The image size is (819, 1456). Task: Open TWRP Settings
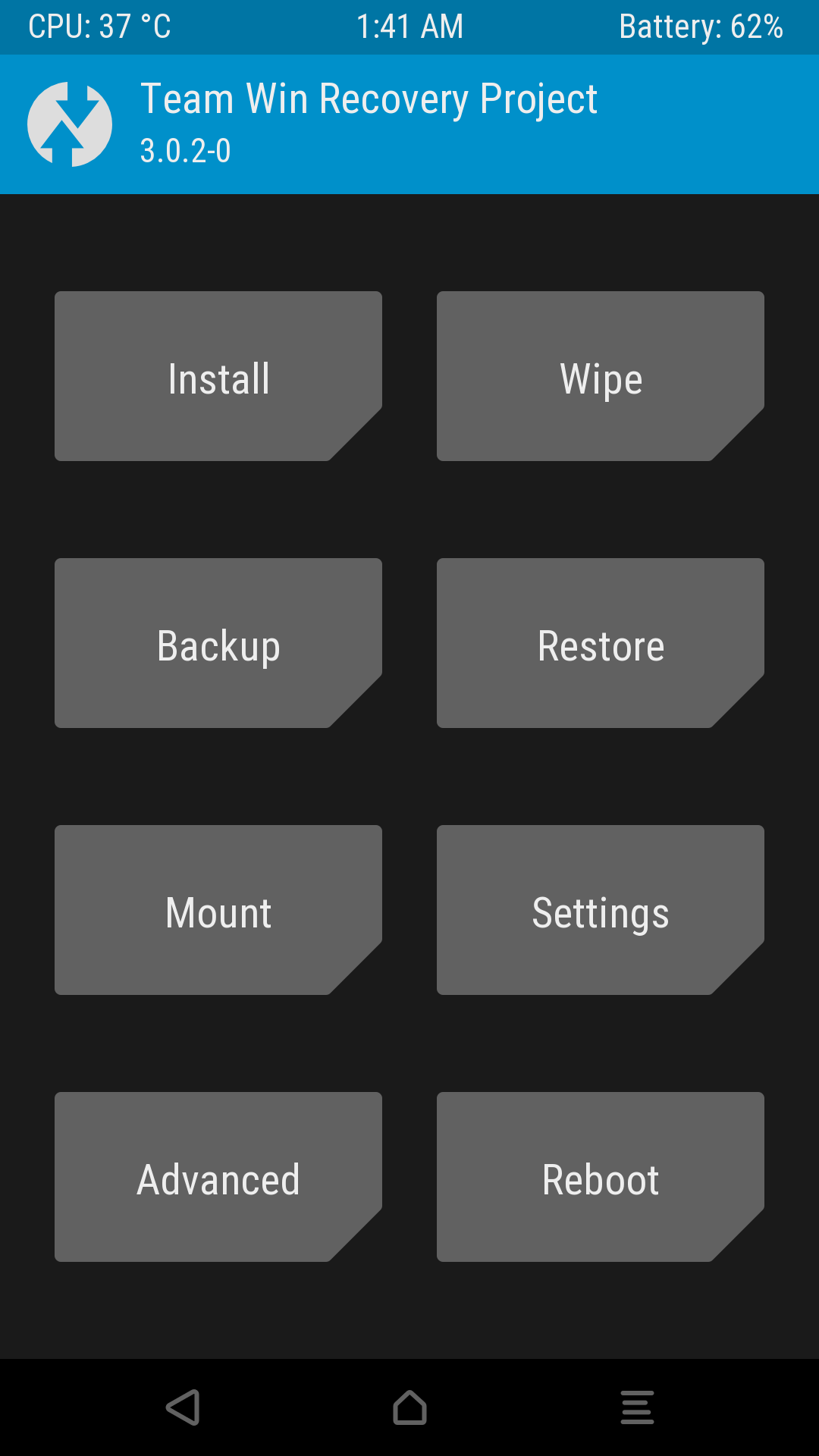click(x=600, y=910)
